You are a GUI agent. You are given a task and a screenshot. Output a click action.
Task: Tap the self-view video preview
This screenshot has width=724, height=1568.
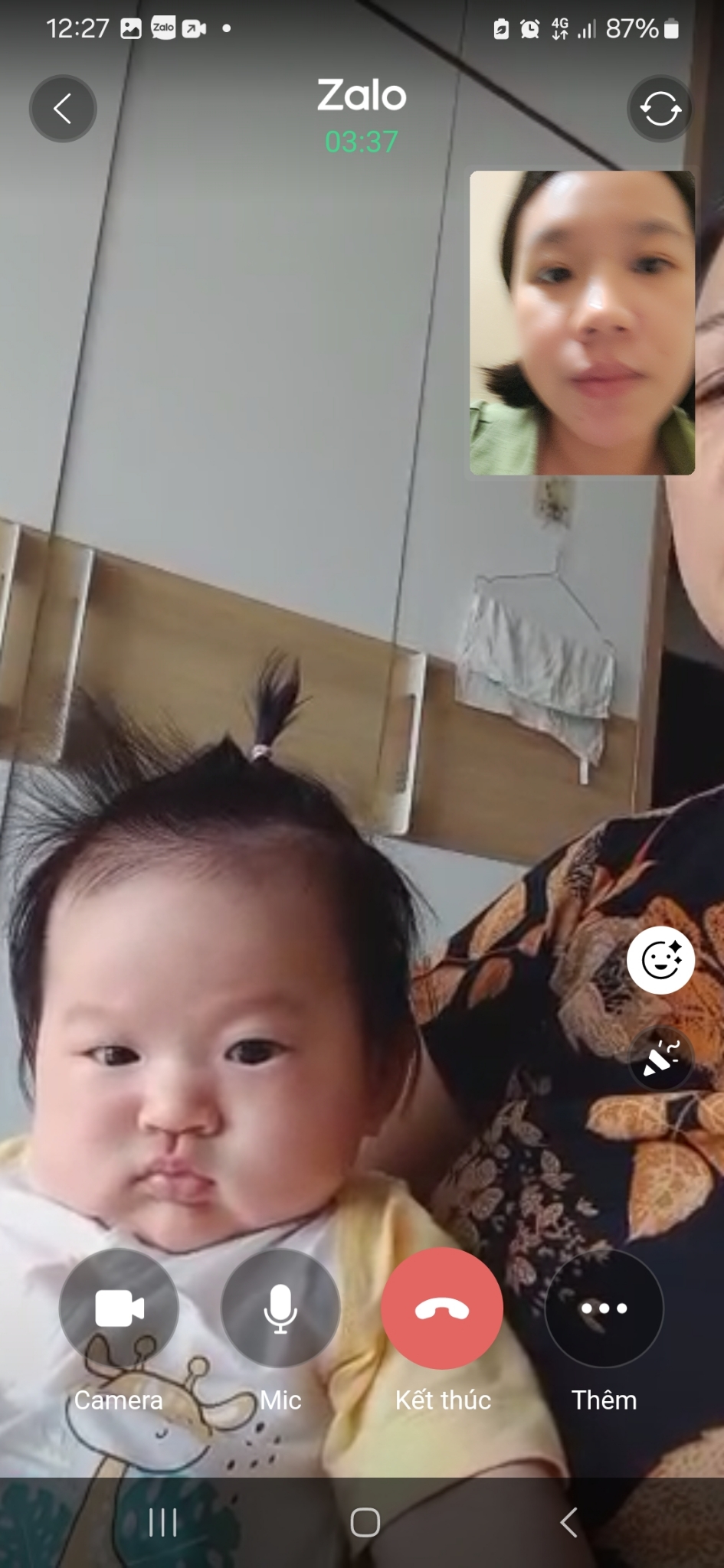pyautogui.click(x=582, y=322)
